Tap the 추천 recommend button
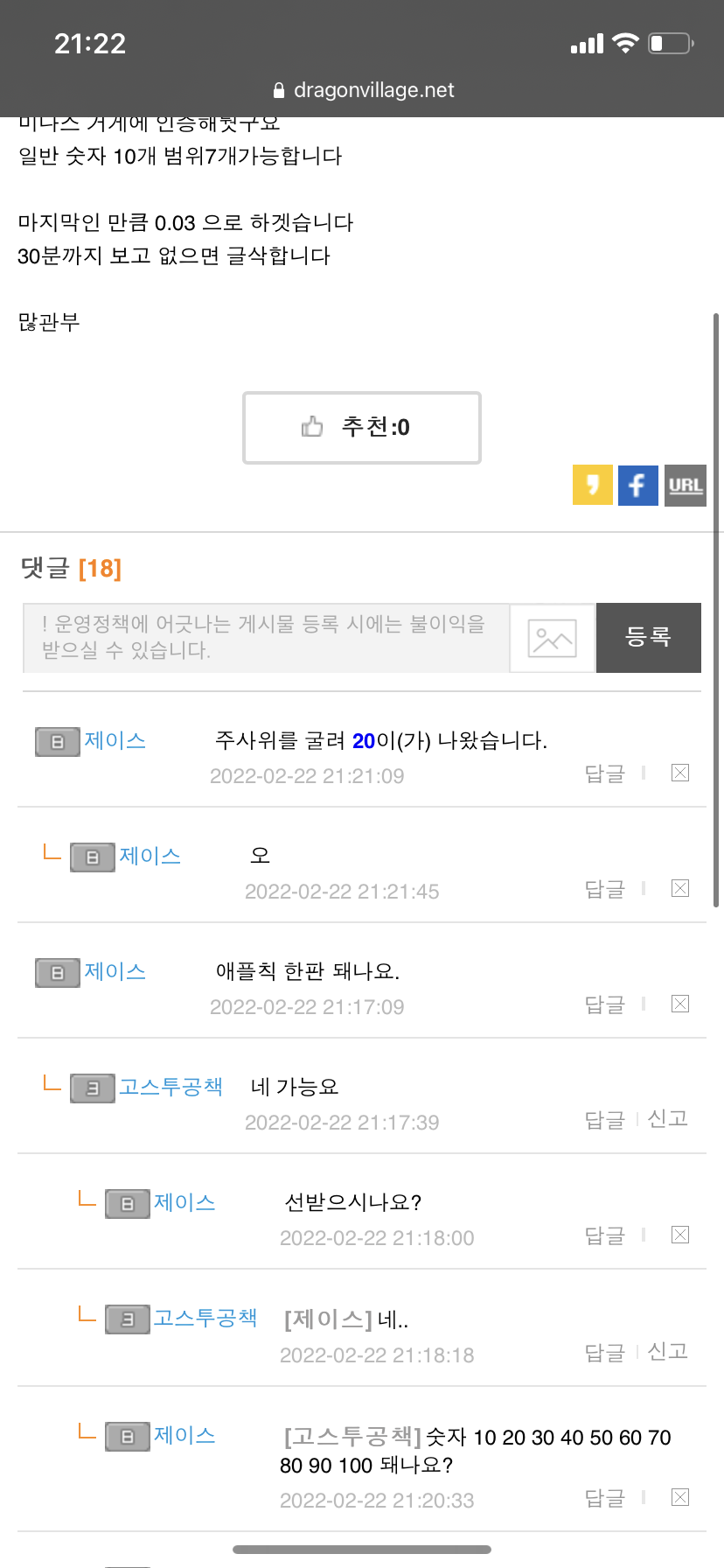 361,427
